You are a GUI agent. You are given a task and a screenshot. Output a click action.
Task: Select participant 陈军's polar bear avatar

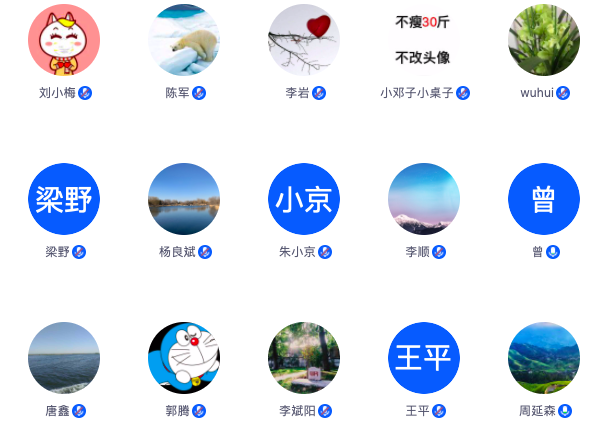point(184,40)
